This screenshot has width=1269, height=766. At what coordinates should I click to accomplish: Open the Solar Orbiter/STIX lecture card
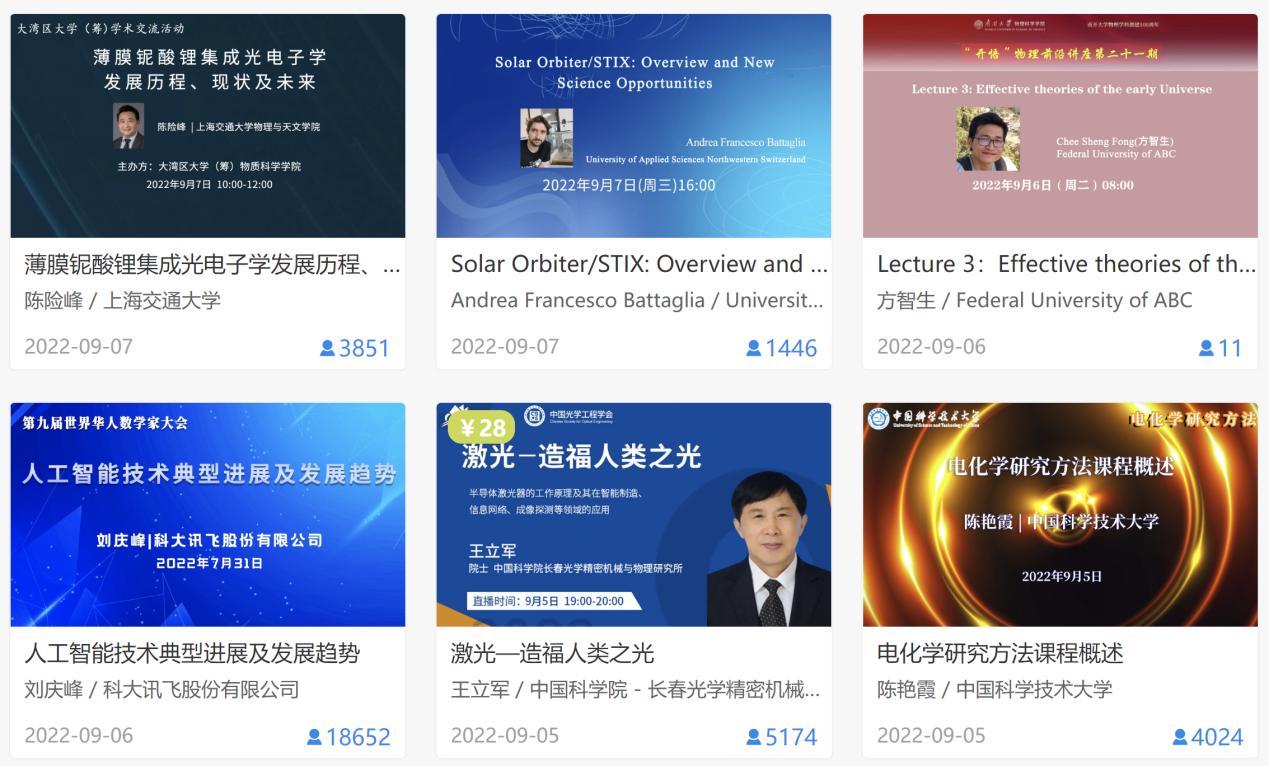click(x=634, y=126)
